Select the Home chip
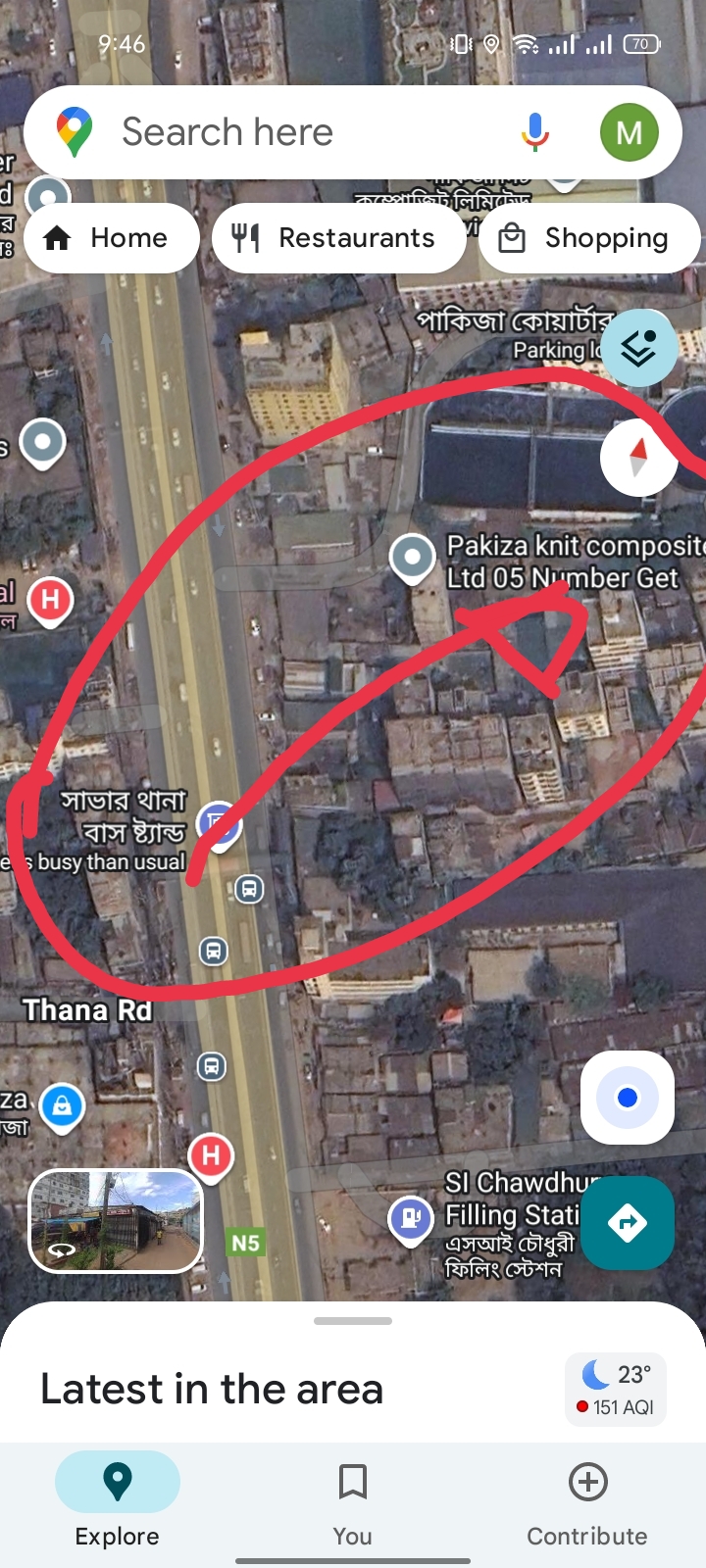This screenshot has width=706, height=1568. (111, 238)
